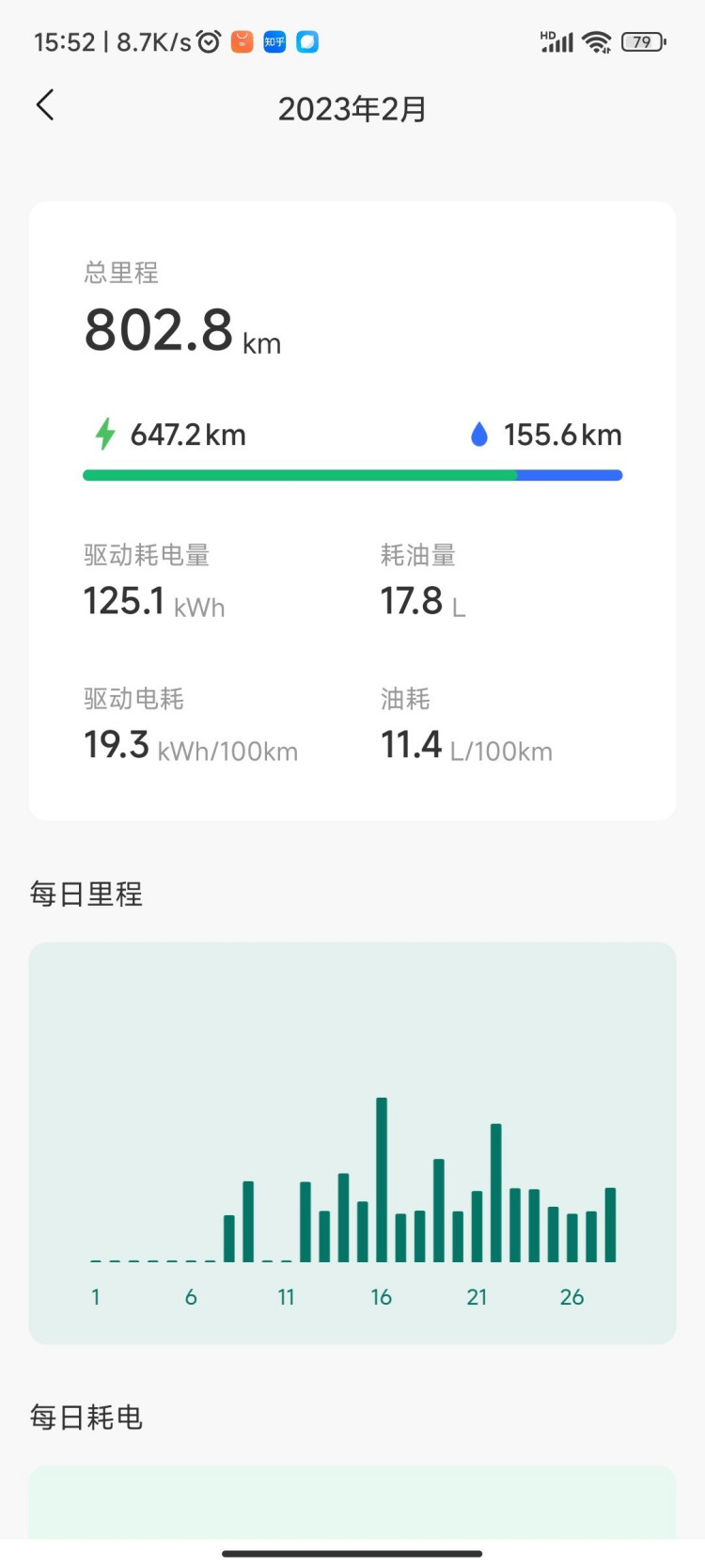Tap the back arrow to return
705x1568 pixels.
coord(45,105)
